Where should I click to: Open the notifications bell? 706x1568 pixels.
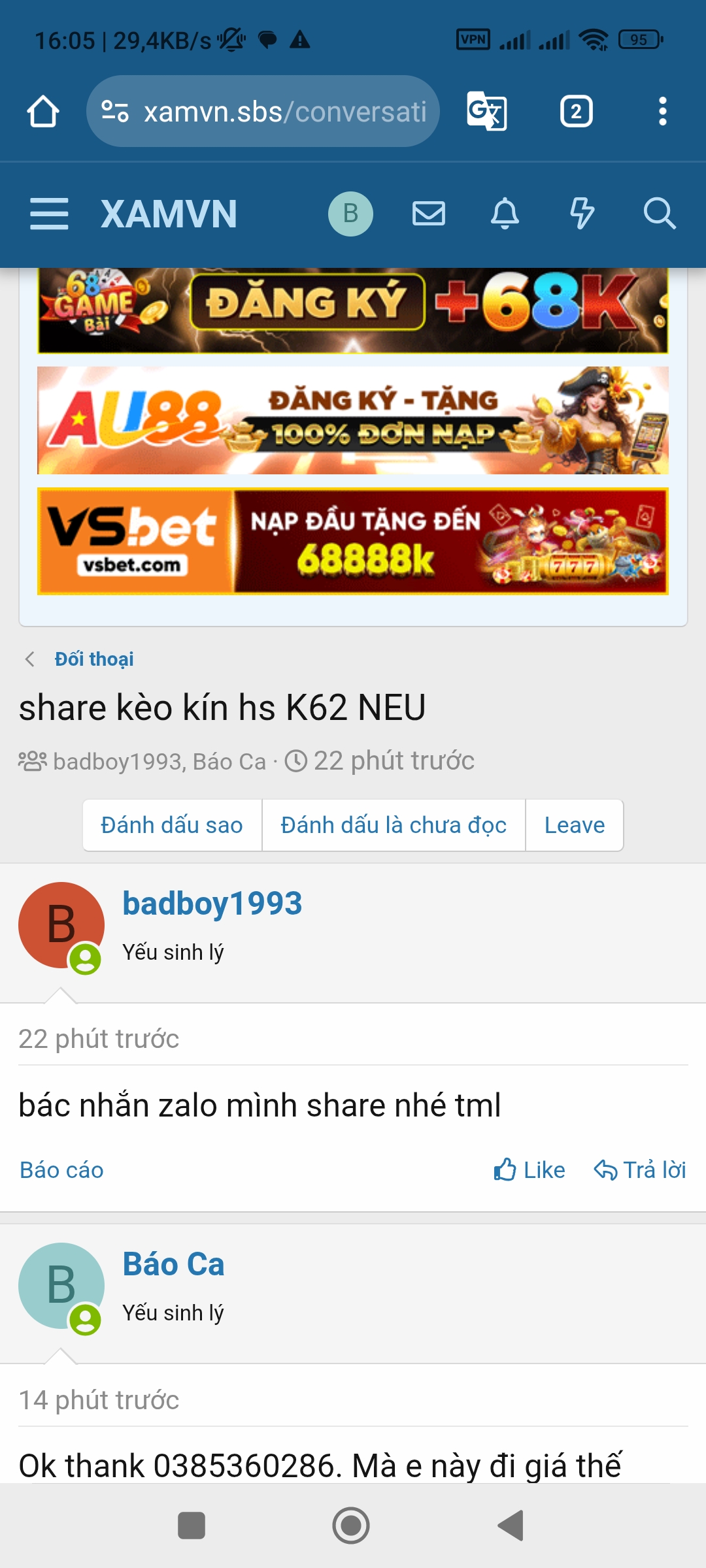pos(505,214)
